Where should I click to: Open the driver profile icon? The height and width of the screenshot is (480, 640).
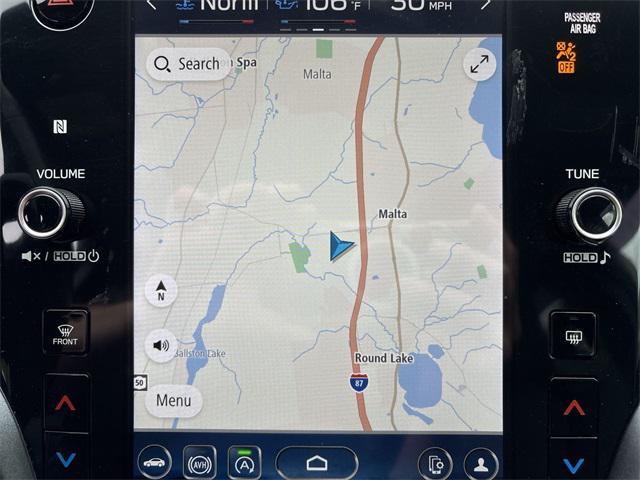[480, 463]
